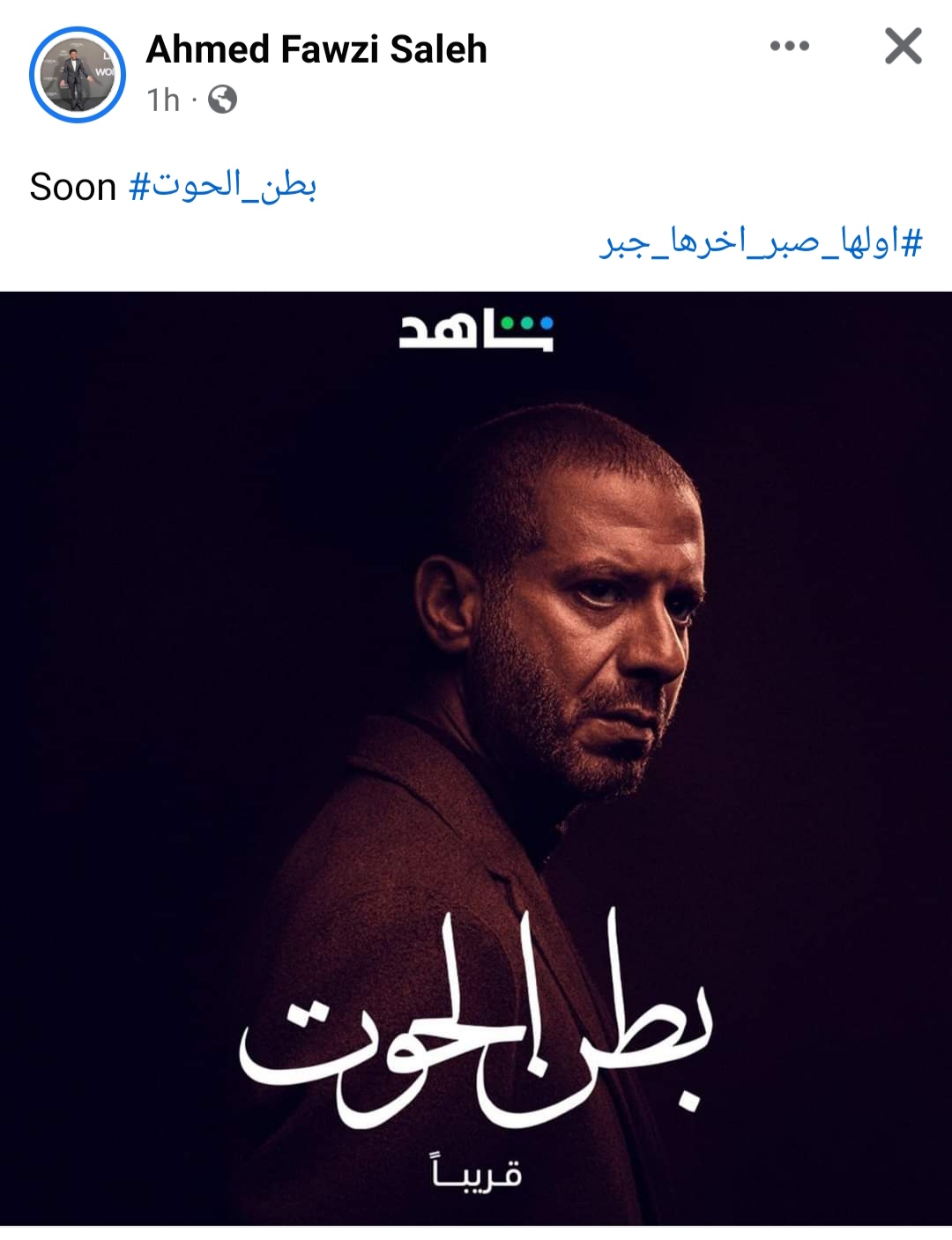Open Ahmed Fawzi Saleh's profile name link
Viewport: 952px width, 1240px height.
[x=316, y=49]
